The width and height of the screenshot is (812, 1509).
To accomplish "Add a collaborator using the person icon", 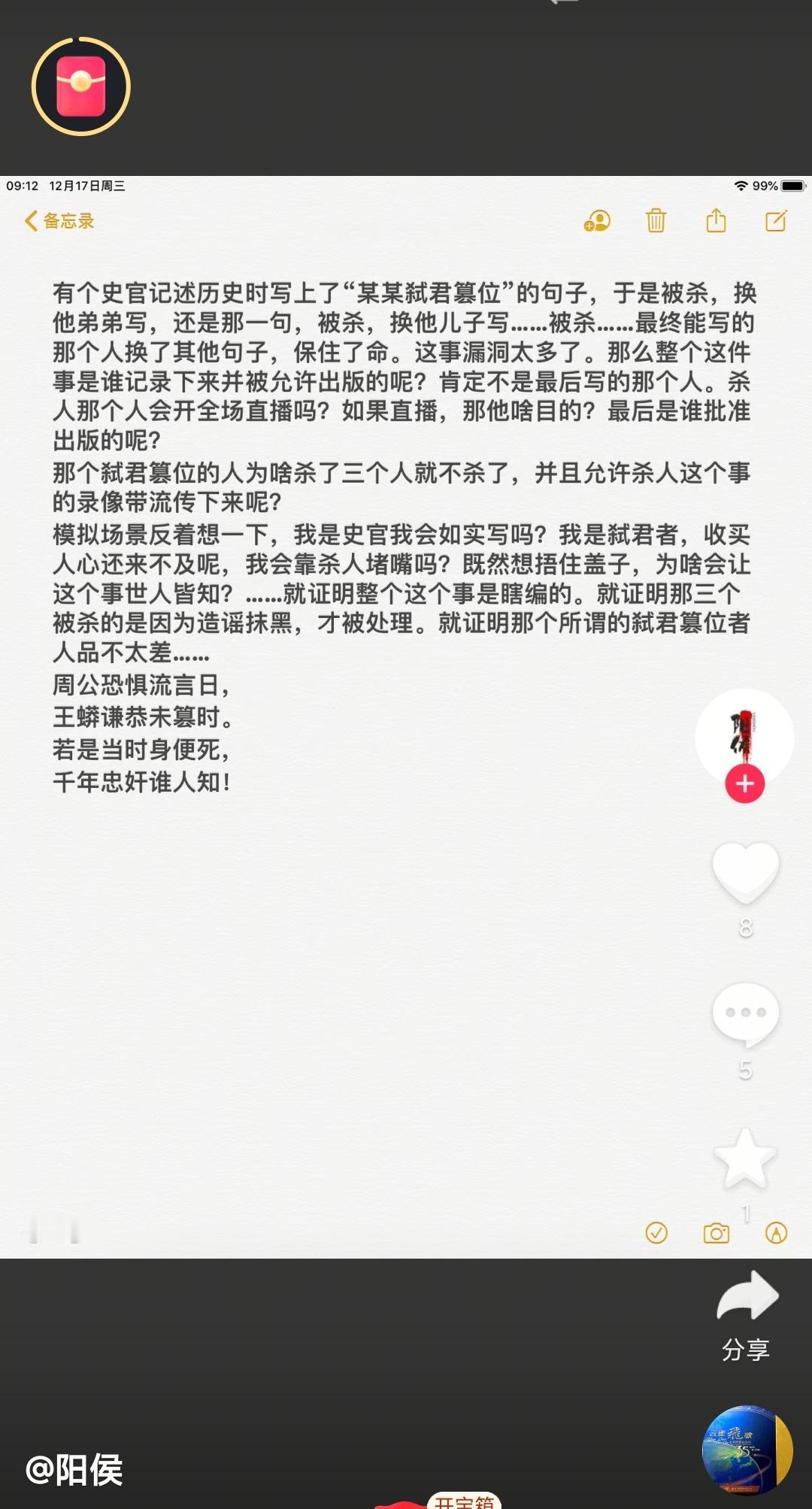I will click(x=595, y=221).
